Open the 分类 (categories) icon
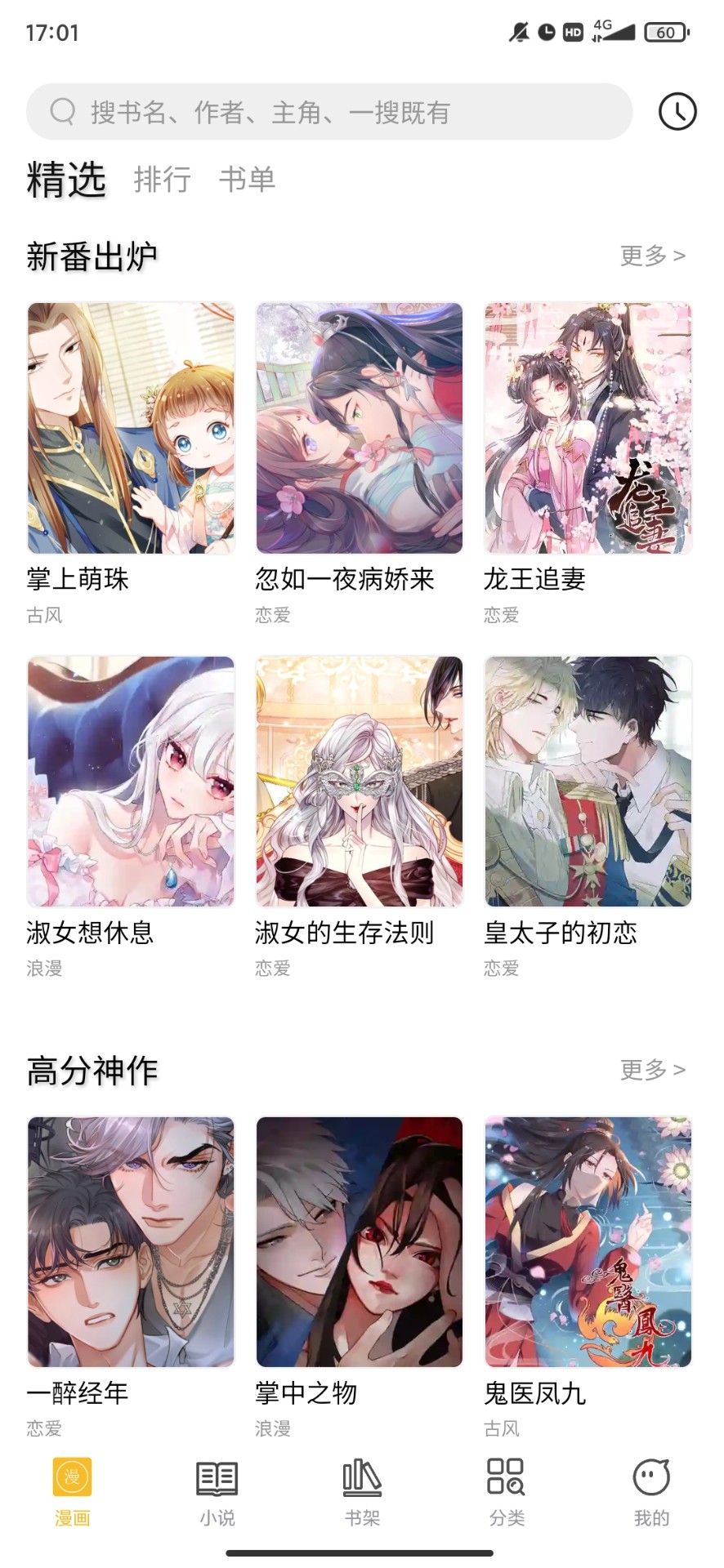Screen dimensions: 724x1568 coord(507,1480)
